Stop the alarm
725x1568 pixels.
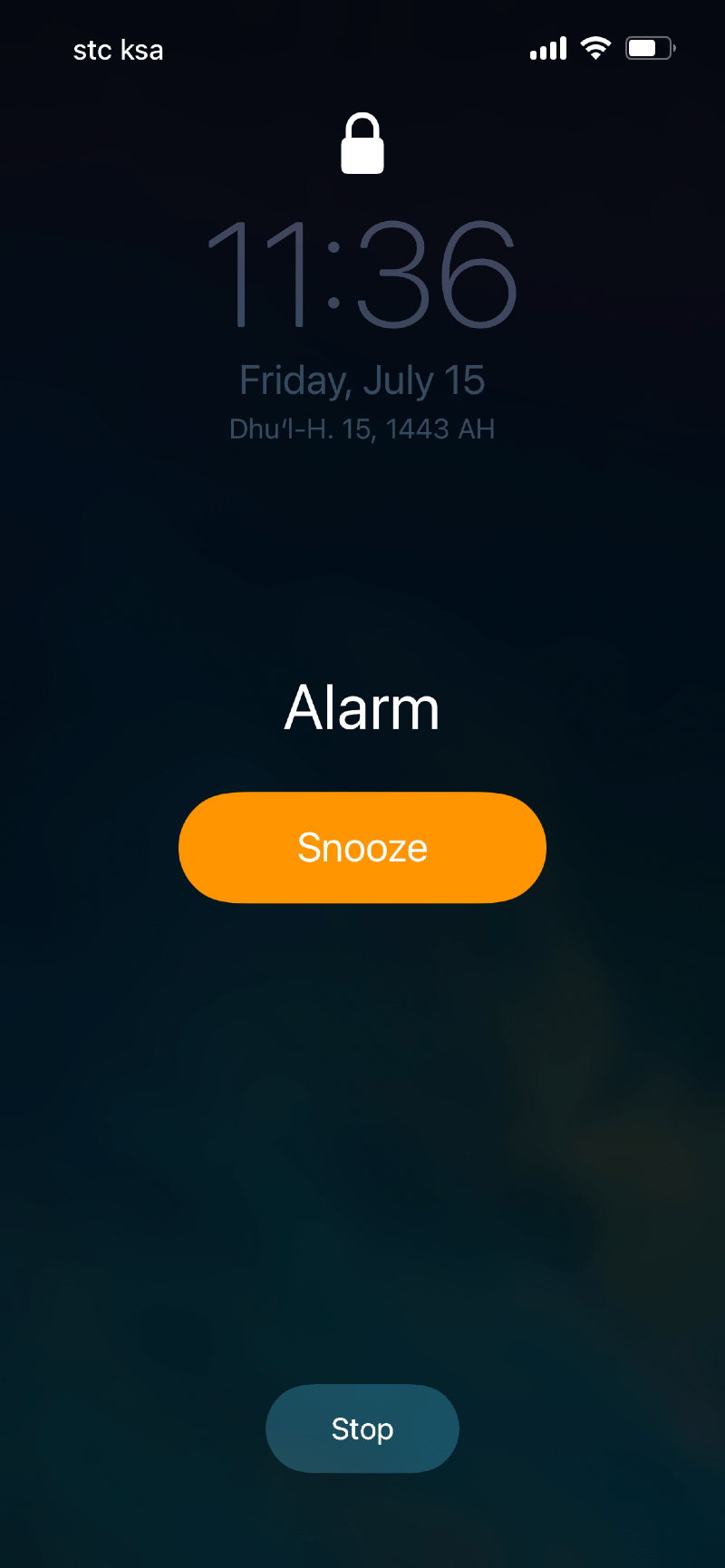tap(362, 1429)
